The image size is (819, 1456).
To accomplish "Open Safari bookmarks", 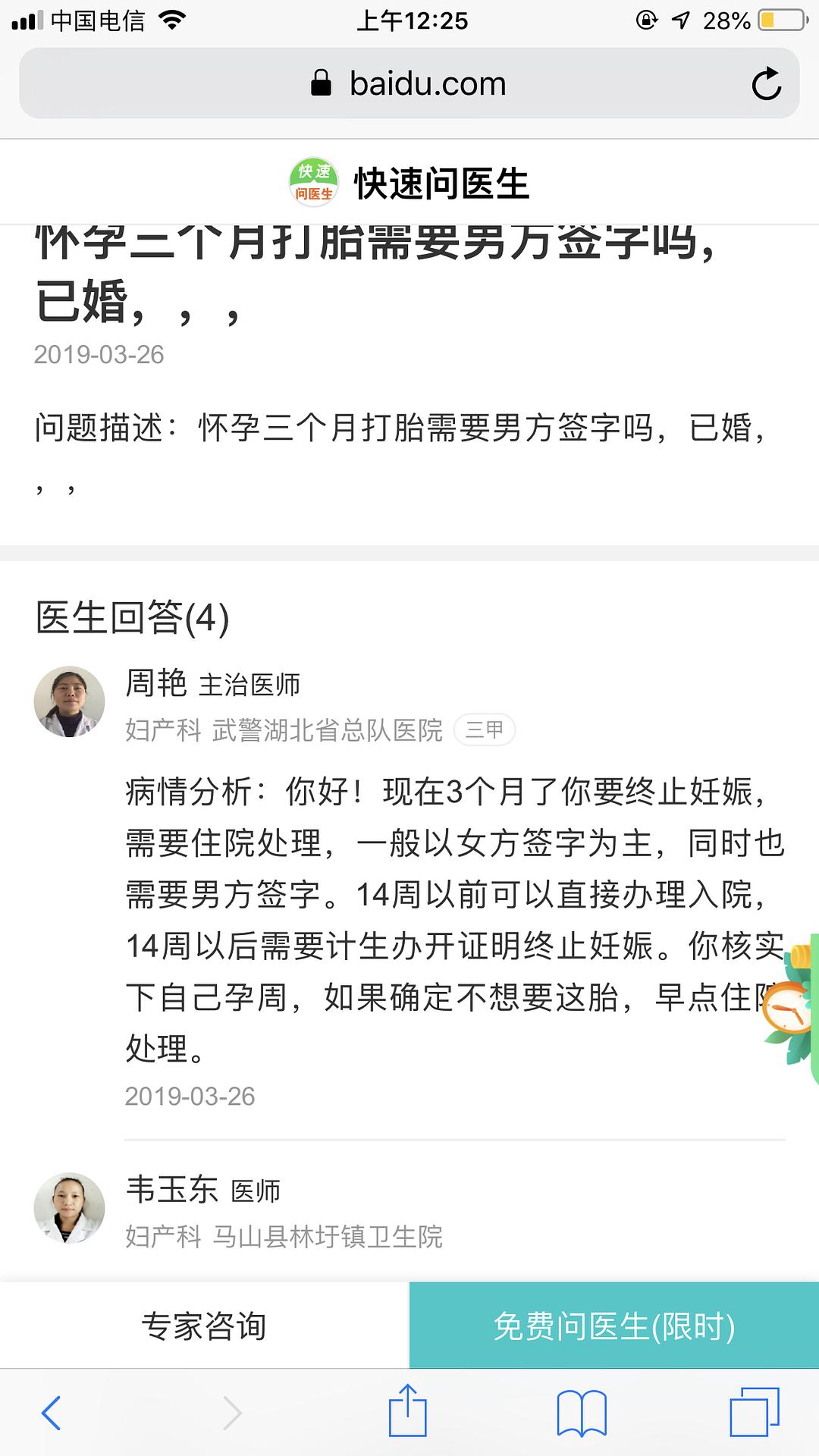I will coord(582,1413).
